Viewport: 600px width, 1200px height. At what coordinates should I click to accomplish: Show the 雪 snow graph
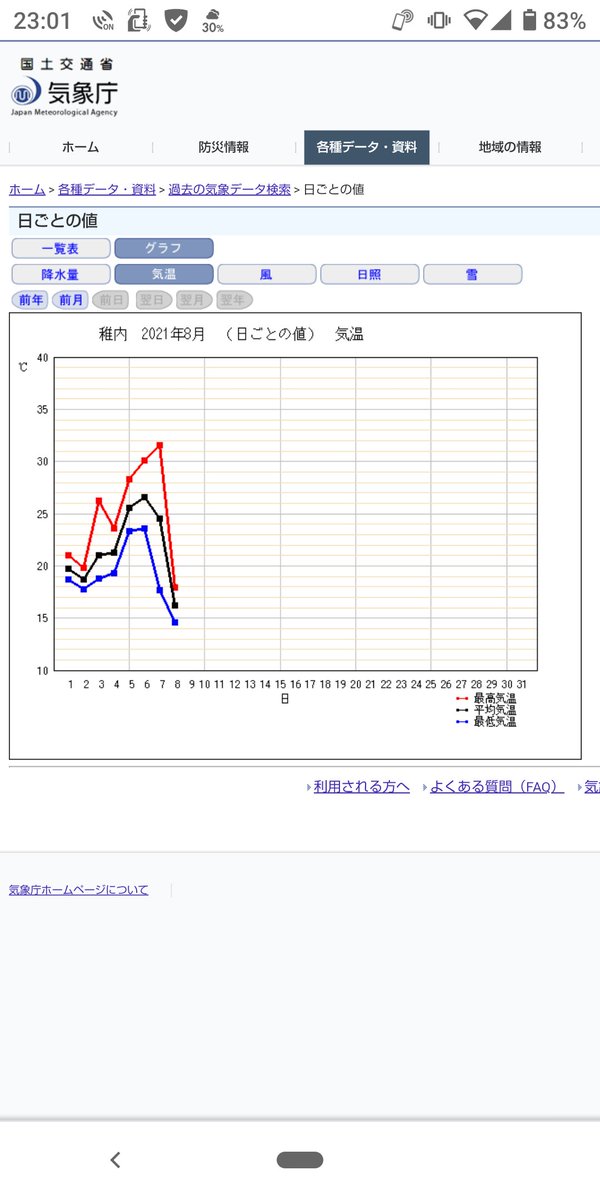point(472,274)
